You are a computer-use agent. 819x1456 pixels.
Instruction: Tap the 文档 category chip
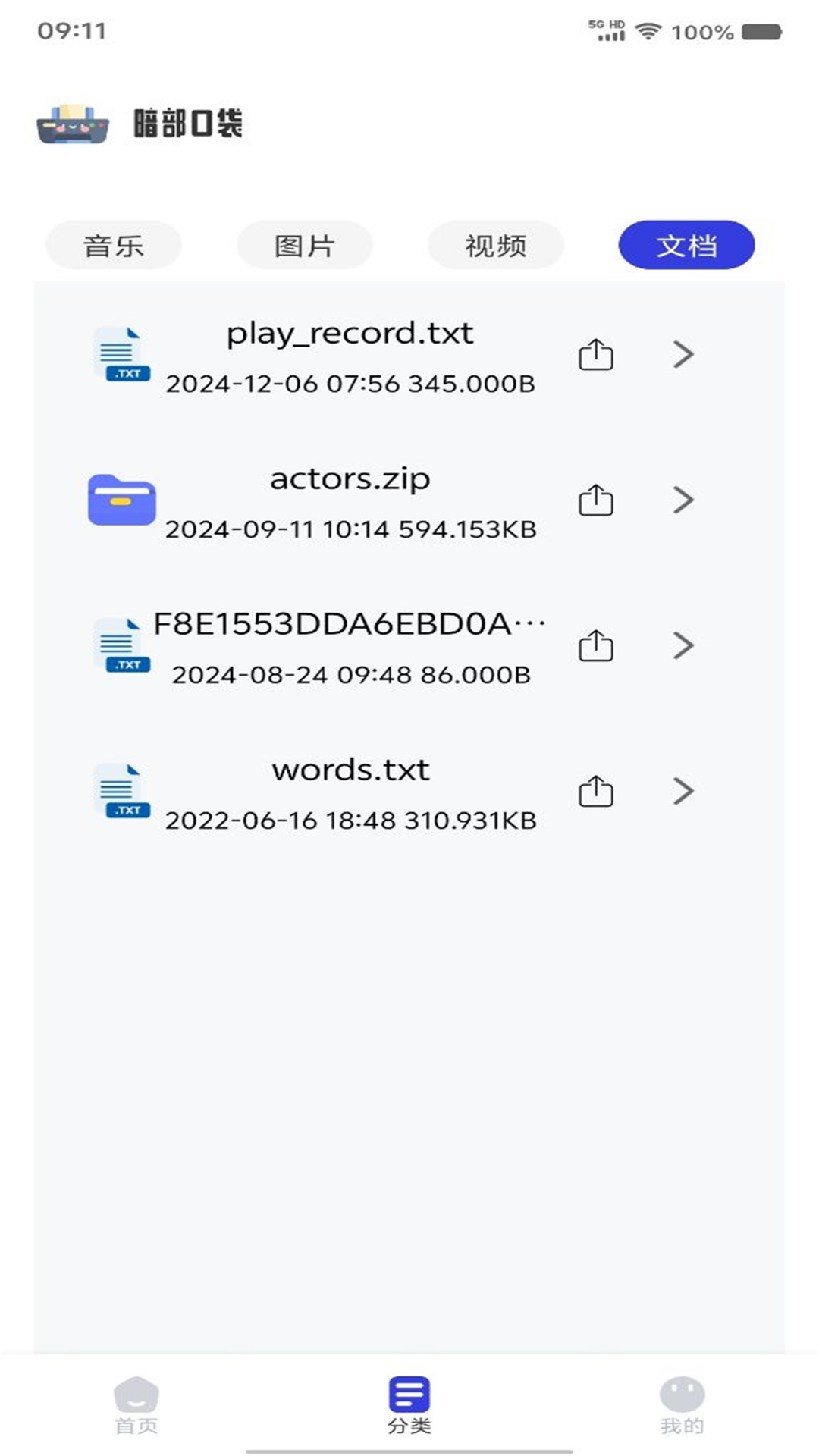point(686,246)
